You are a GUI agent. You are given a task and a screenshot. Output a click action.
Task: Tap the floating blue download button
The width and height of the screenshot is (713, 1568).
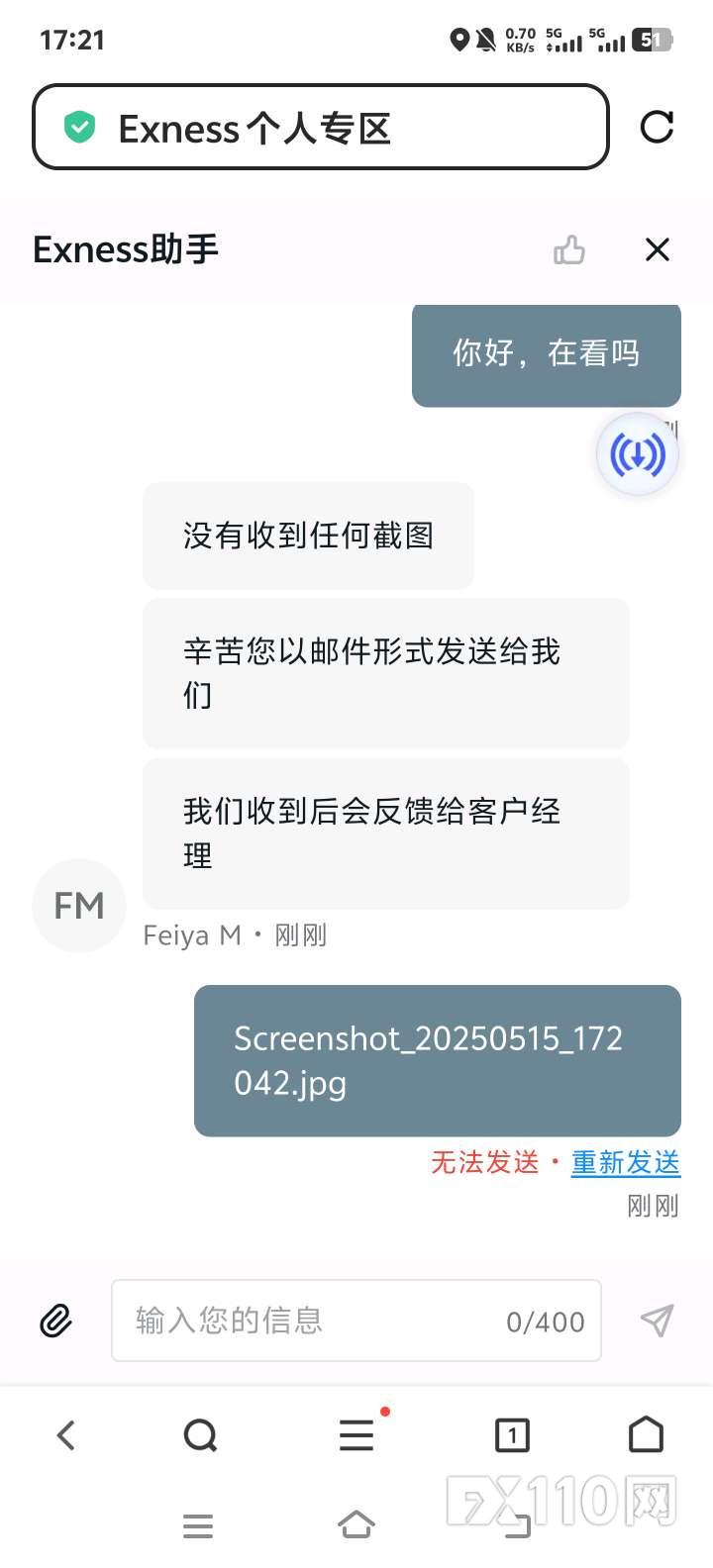[x=637, y=455]
